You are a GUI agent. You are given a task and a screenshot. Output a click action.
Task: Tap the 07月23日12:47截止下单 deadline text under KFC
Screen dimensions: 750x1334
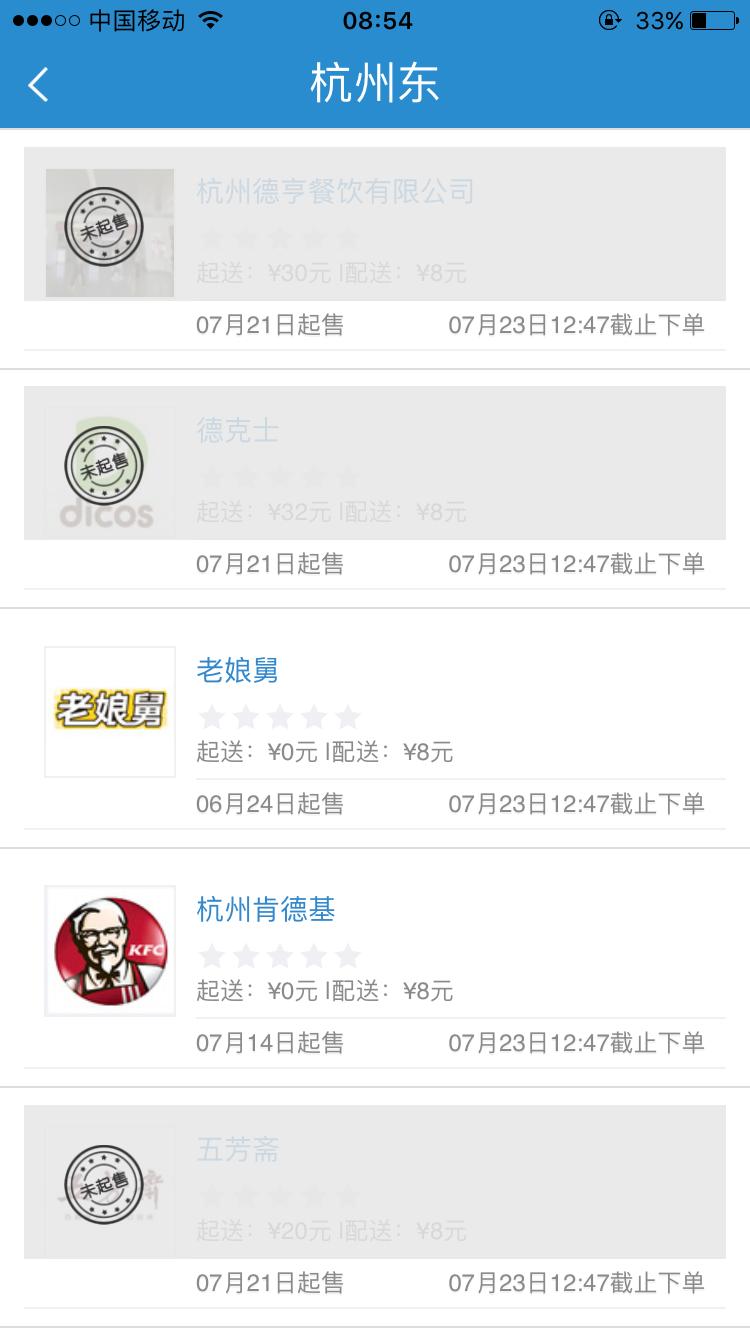click(580, 1041)
